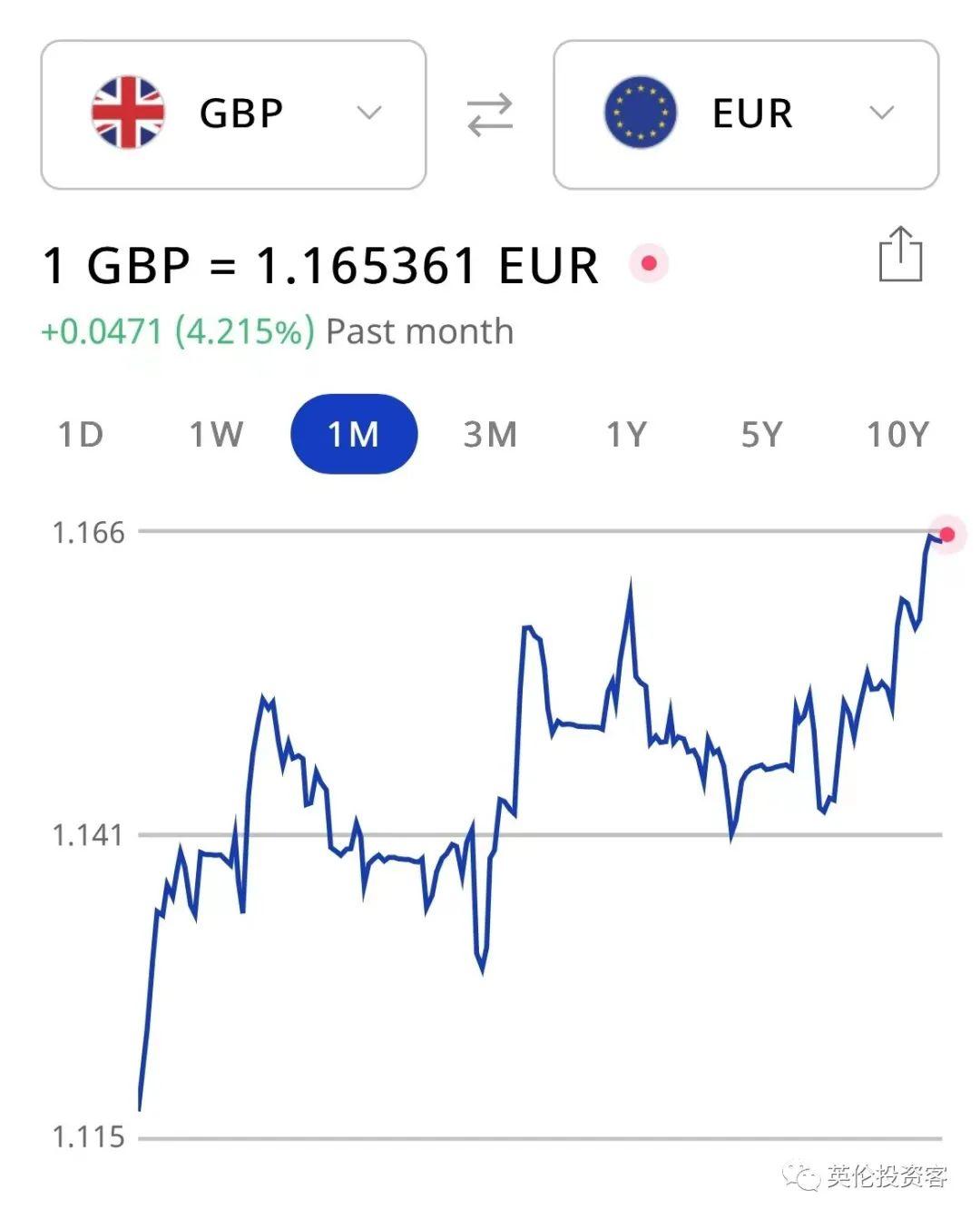Viewport: 980px width, 1220px height.
Task: Click the EU flag icon next to EUR
Action: [x=641, y=111]
